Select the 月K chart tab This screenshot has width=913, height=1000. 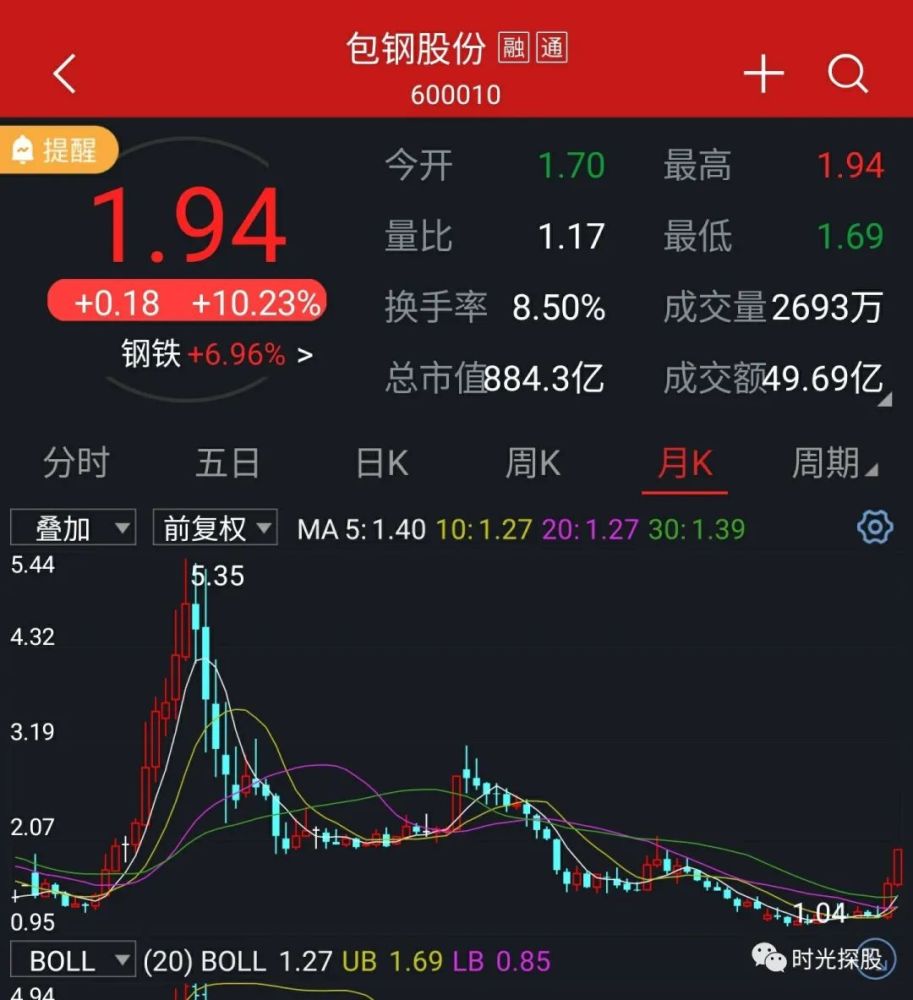coord(685,463)
